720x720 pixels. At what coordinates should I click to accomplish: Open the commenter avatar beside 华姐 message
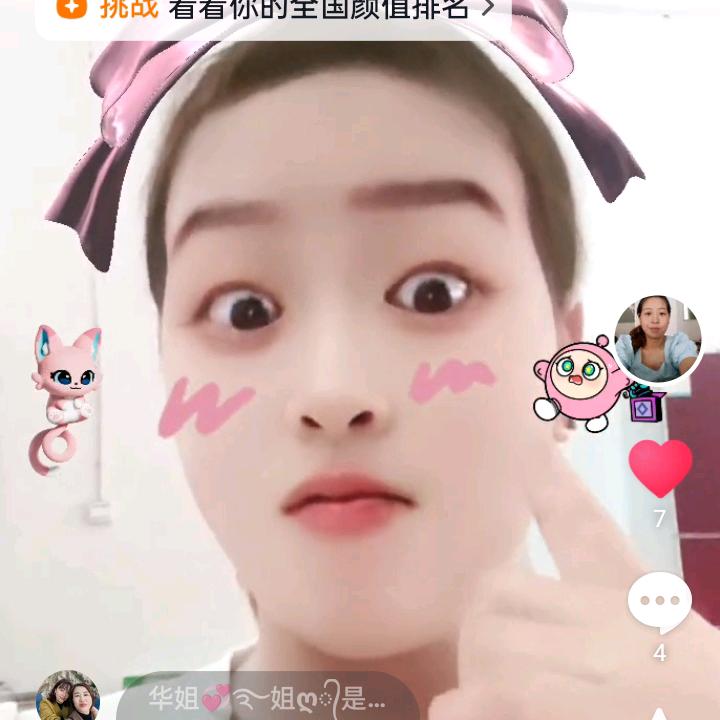click(x=68, y=697)
